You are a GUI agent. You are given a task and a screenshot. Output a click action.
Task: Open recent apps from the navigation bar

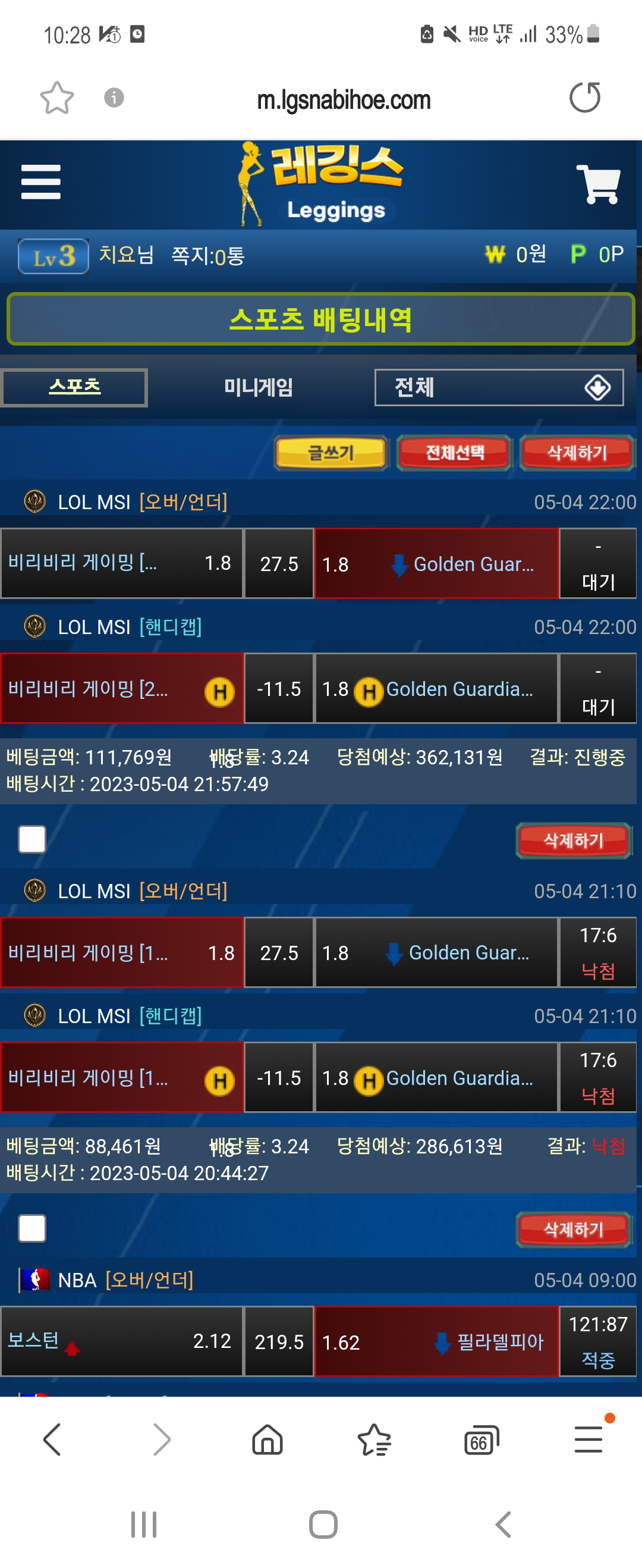tap(144, 1525)
